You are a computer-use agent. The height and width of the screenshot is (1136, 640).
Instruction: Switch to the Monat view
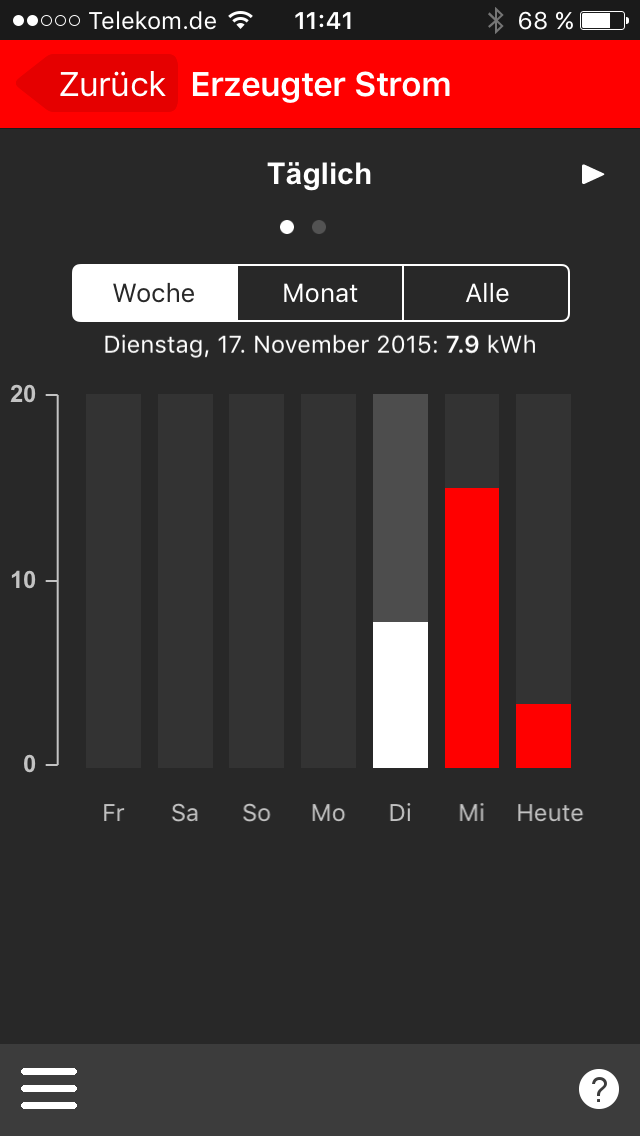(320, 293)
